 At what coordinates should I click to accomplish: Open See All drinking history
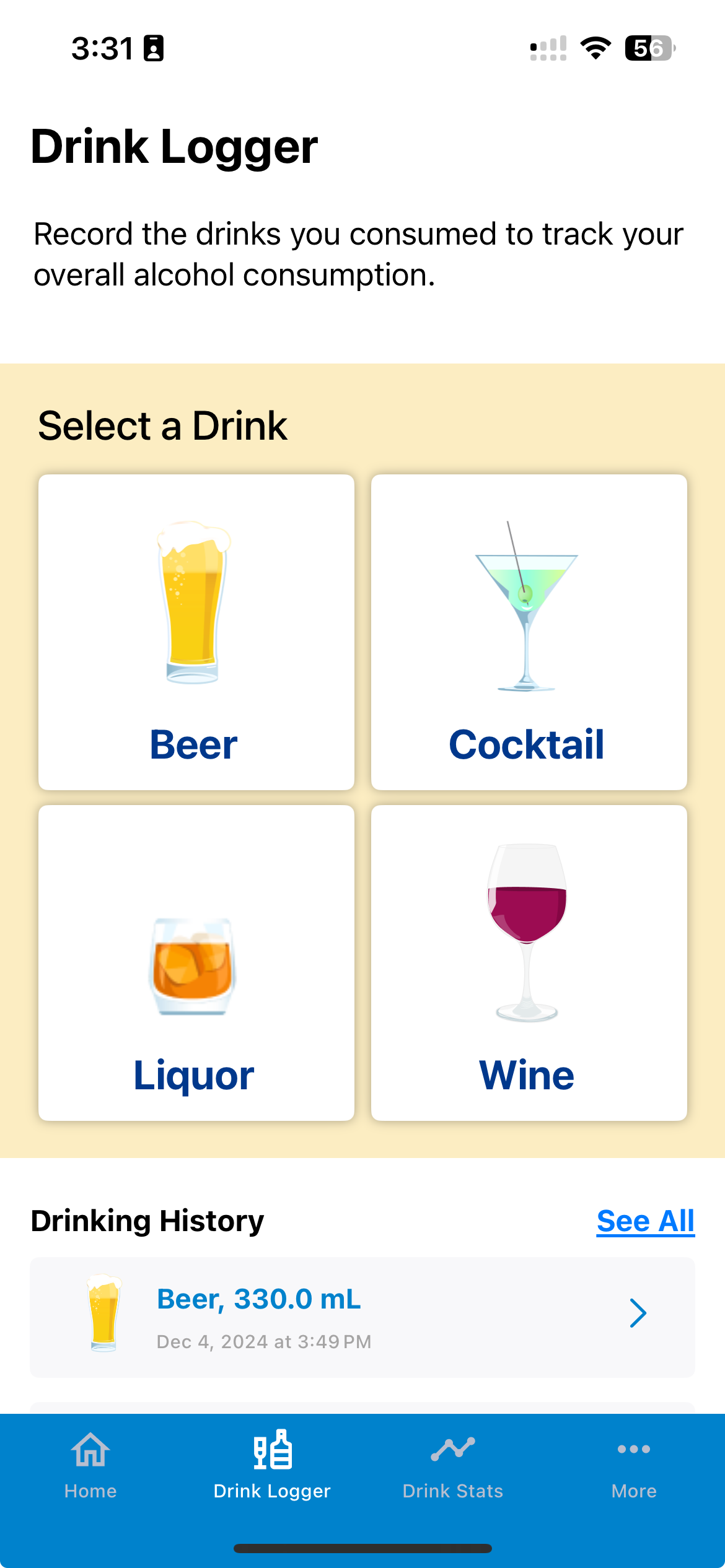pyautogui.click(x=645, y=1221)
